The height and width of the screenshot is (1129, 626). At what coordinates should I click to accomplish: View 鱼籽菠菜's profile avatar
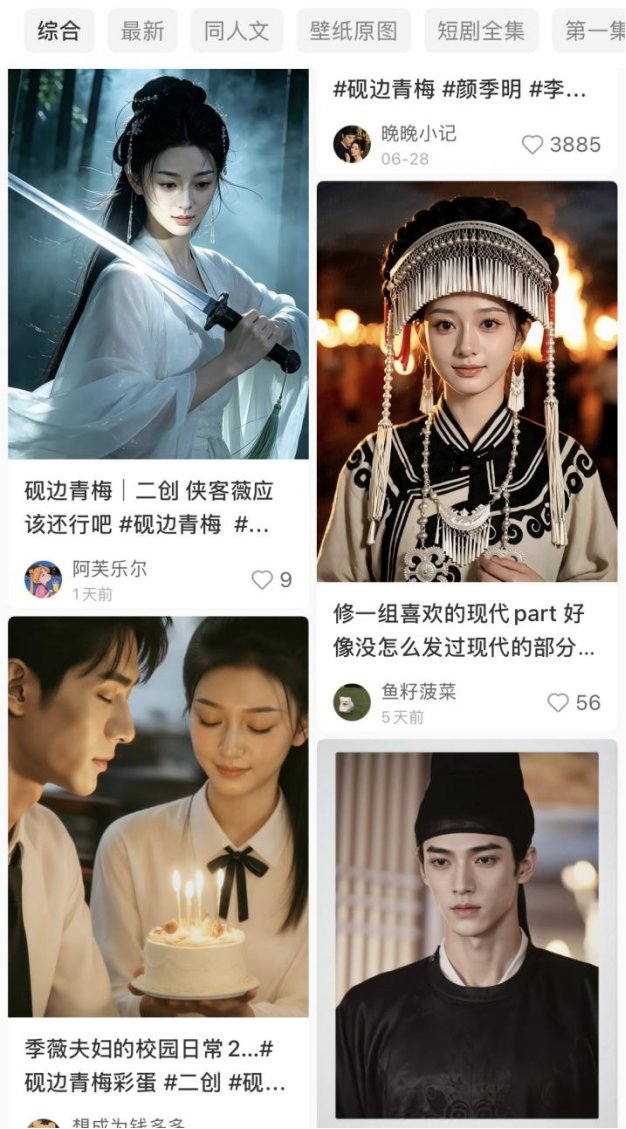coord(352,703)
